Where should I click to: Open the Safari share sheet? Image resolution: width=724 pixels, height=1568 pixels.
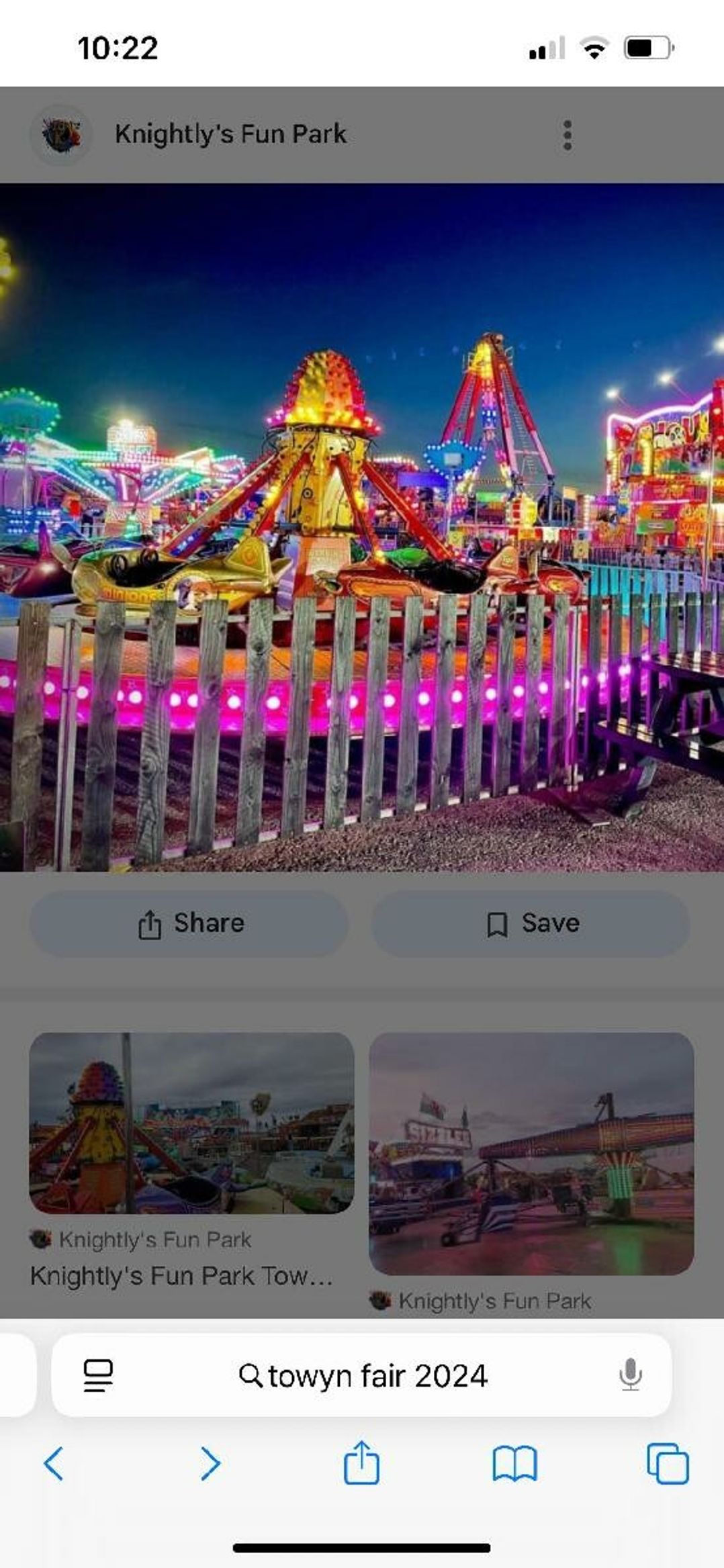361,1462
